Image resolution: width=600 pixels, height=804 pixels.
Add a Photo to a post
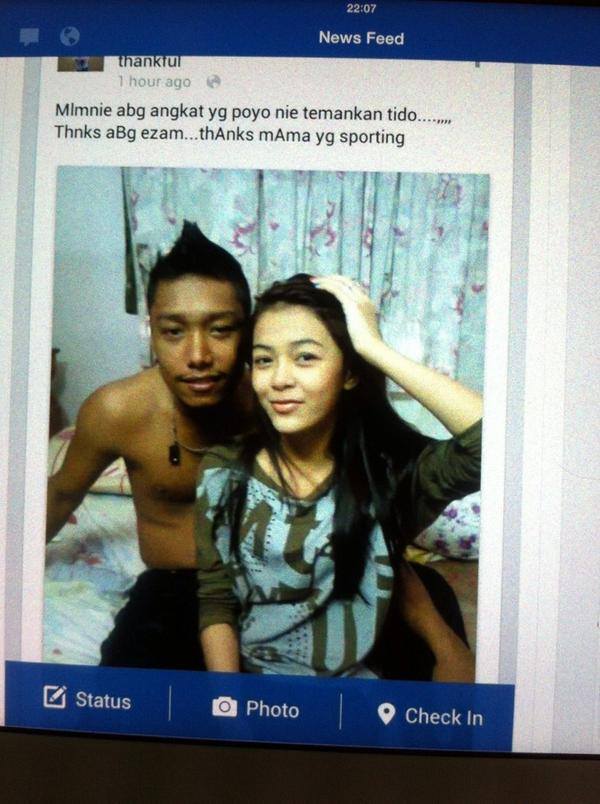point(255,708)
